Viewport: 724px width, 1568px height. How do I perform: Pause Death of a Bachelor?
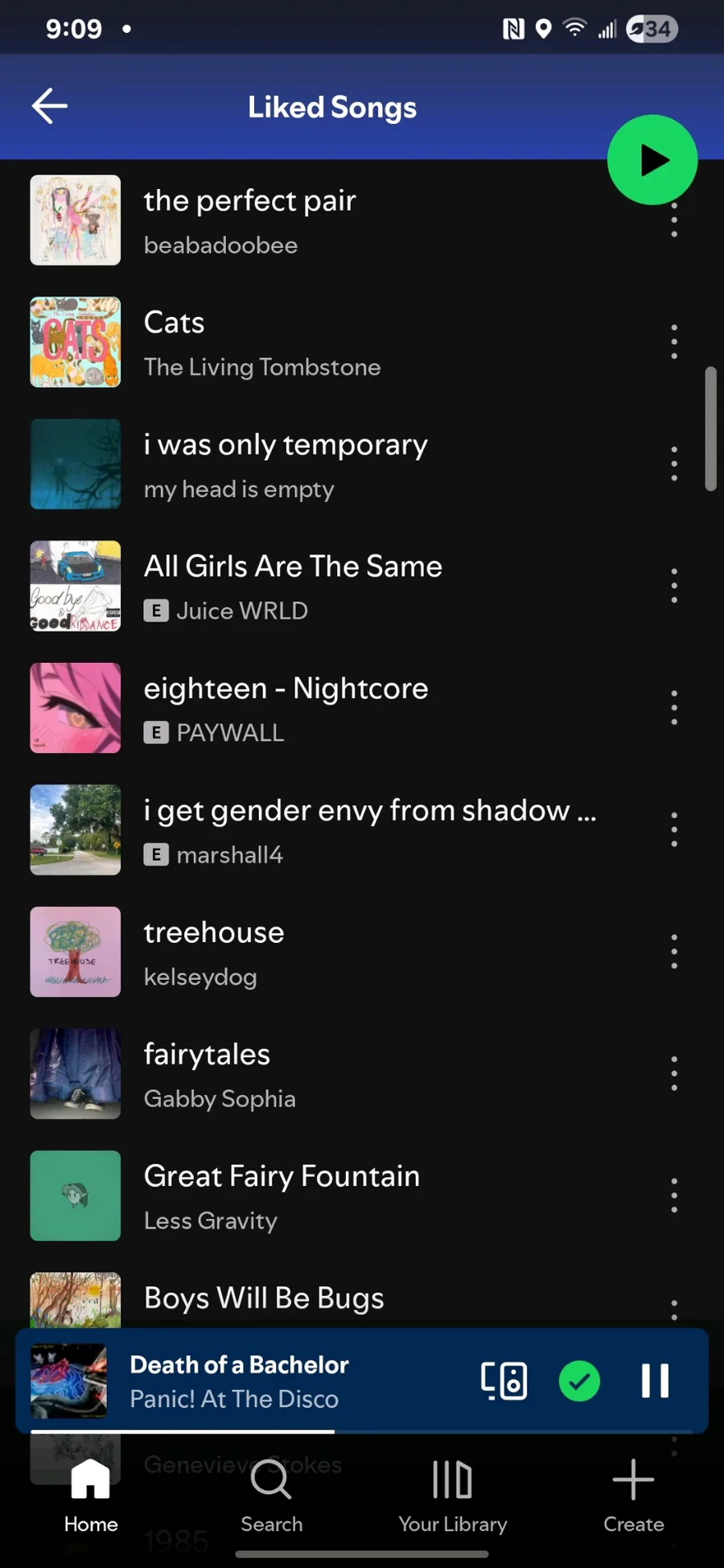click(x=655, y=1381)
